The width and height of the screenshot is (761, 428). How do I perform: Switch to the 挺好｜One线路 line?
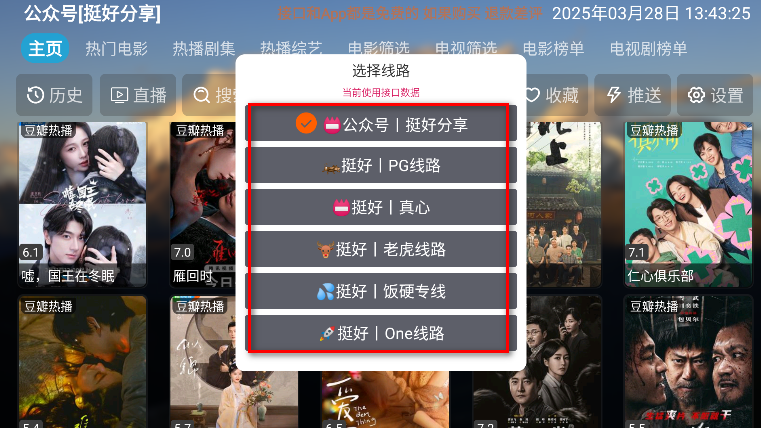coord(381,332)
